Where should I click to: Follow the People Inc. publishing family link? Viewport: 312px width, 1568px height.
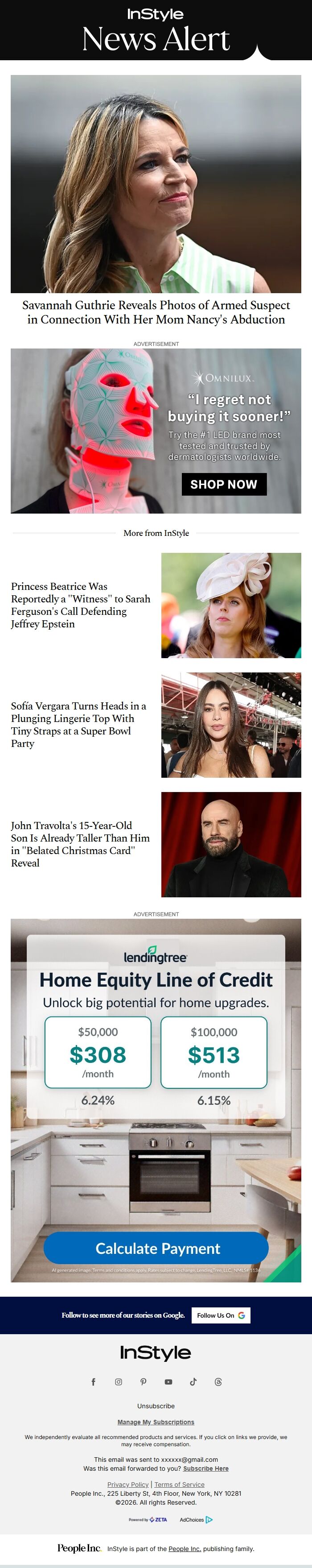184,1549
